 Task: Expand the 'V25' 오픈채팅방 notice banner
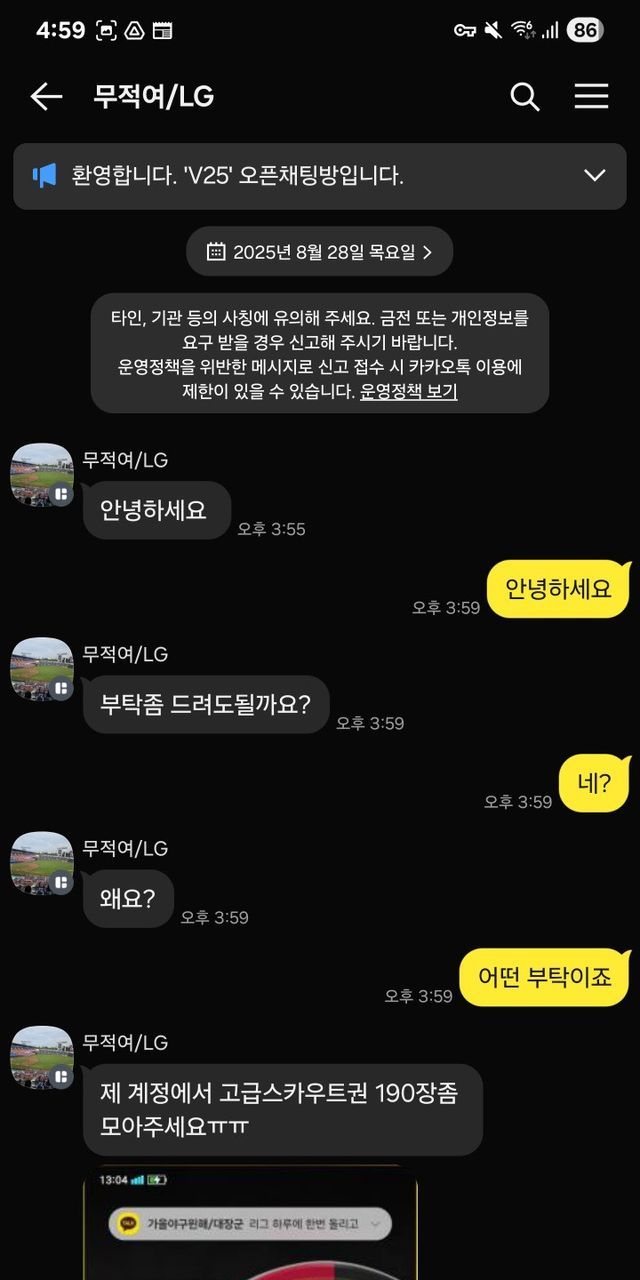click(x=594, y=176)
